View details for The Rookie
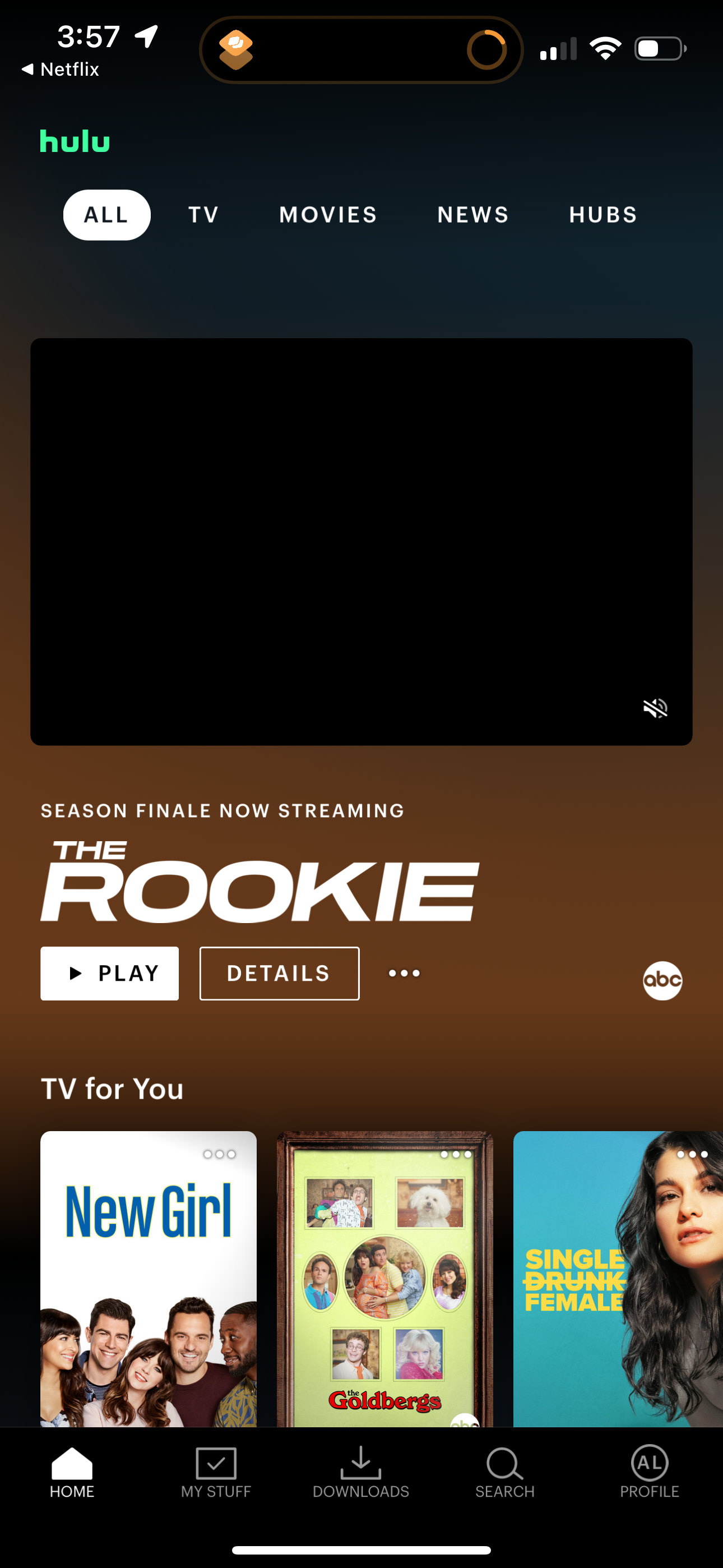This screenshot has height=1568, width=723. click(279, 974)
